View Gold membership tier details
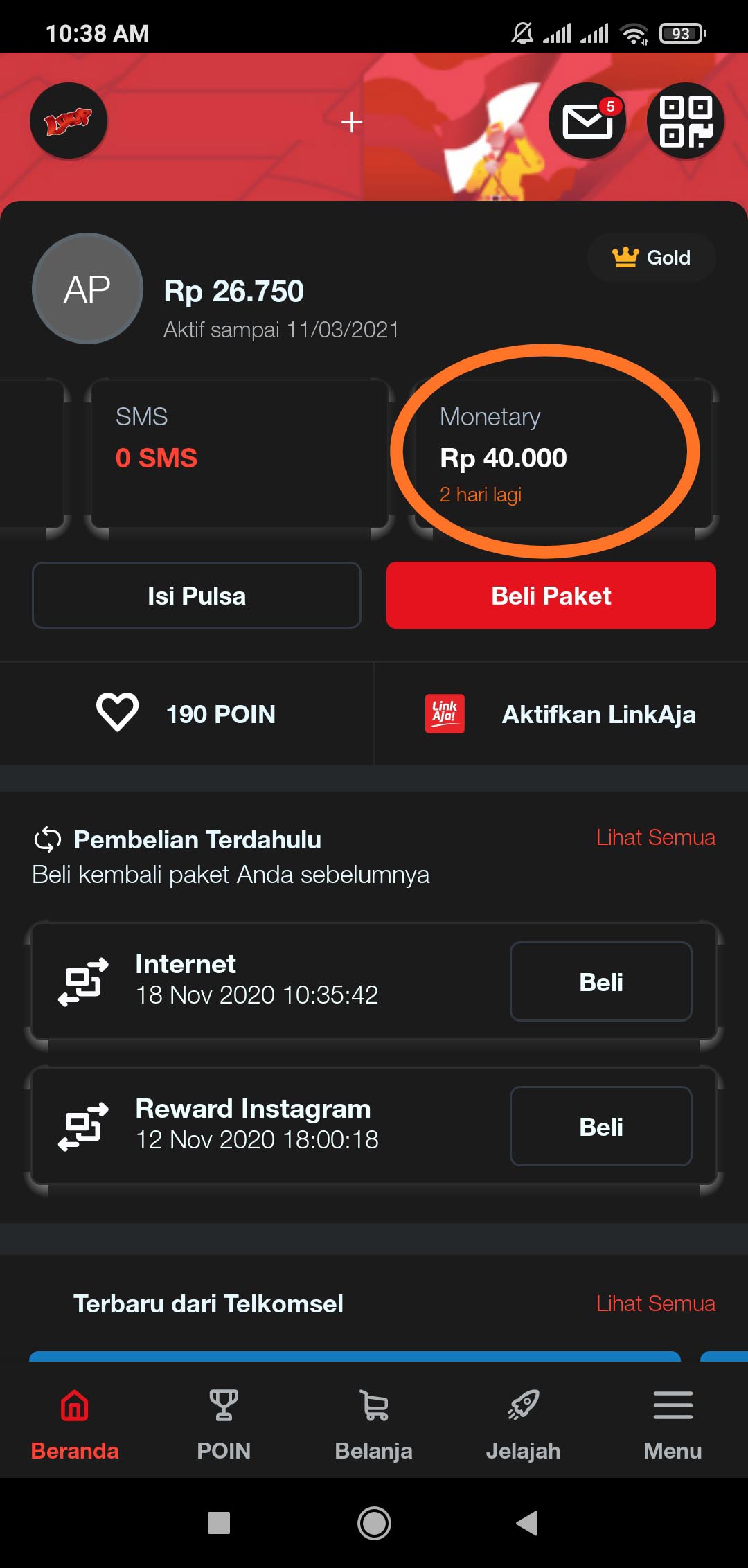 [x=652, y=258]
